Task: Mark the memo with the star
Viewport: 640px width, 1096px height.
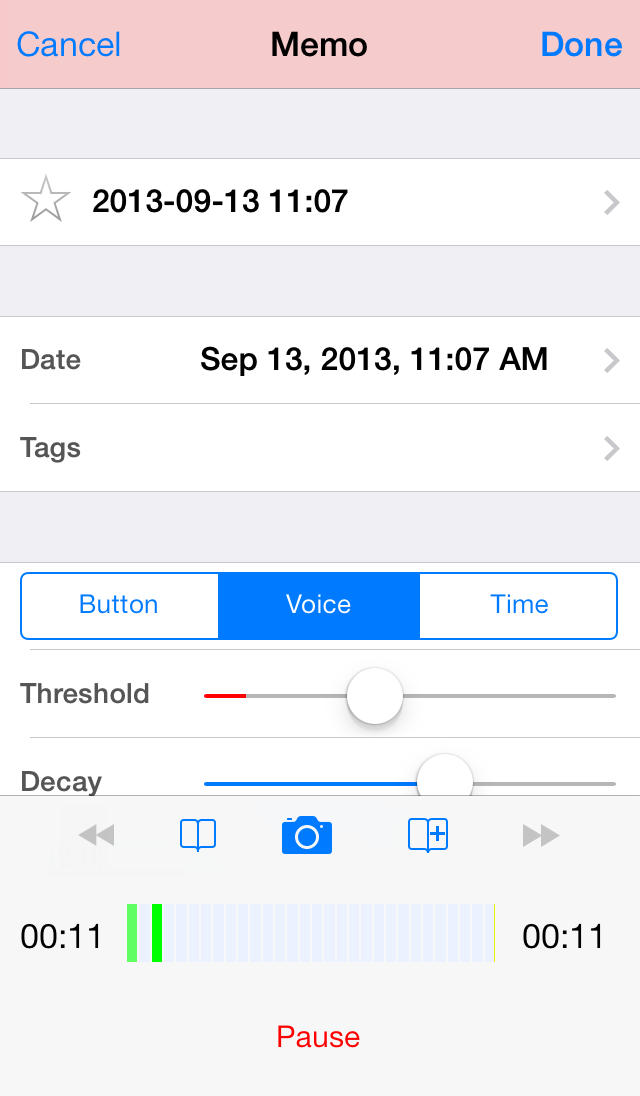Action: click(x=46, y=202)
